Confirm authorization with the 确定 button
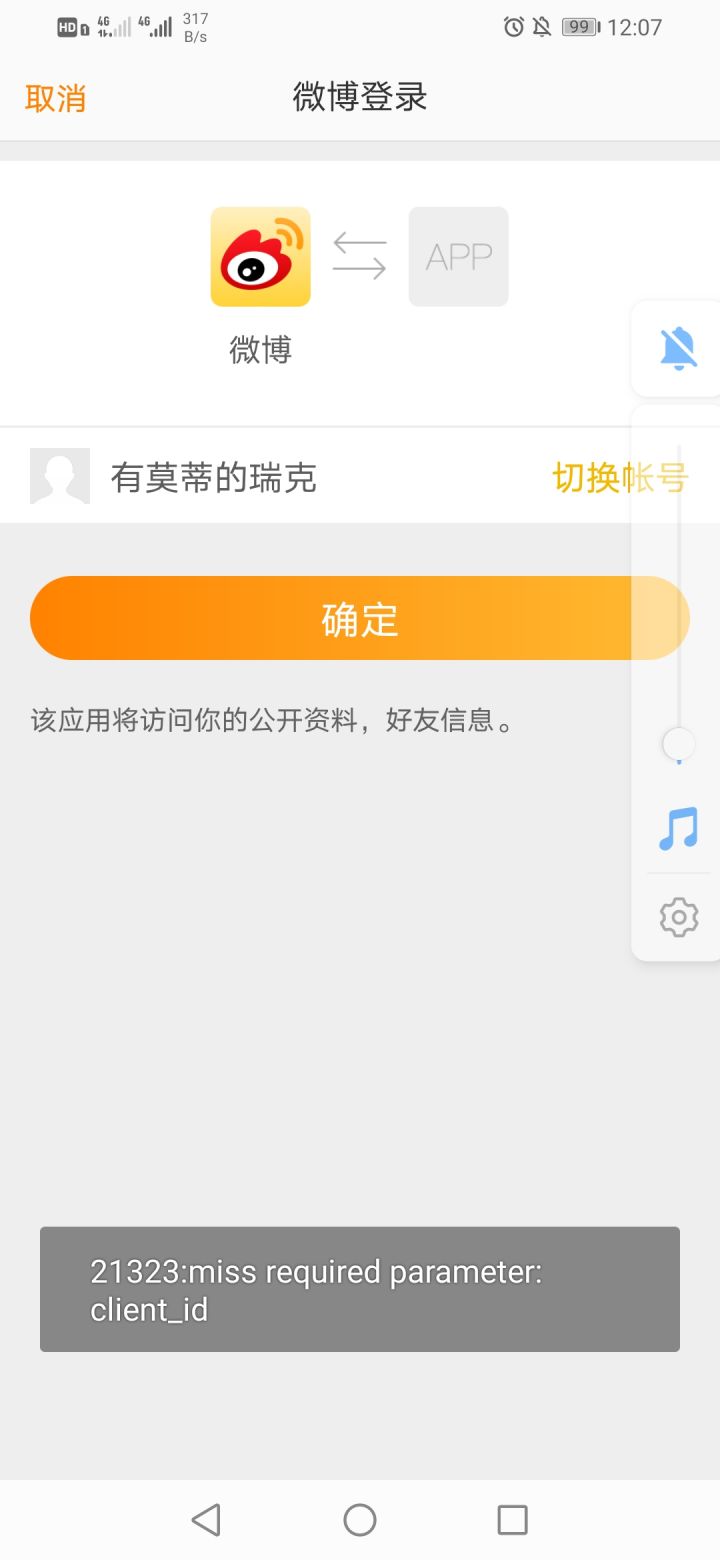 [360, 618]
